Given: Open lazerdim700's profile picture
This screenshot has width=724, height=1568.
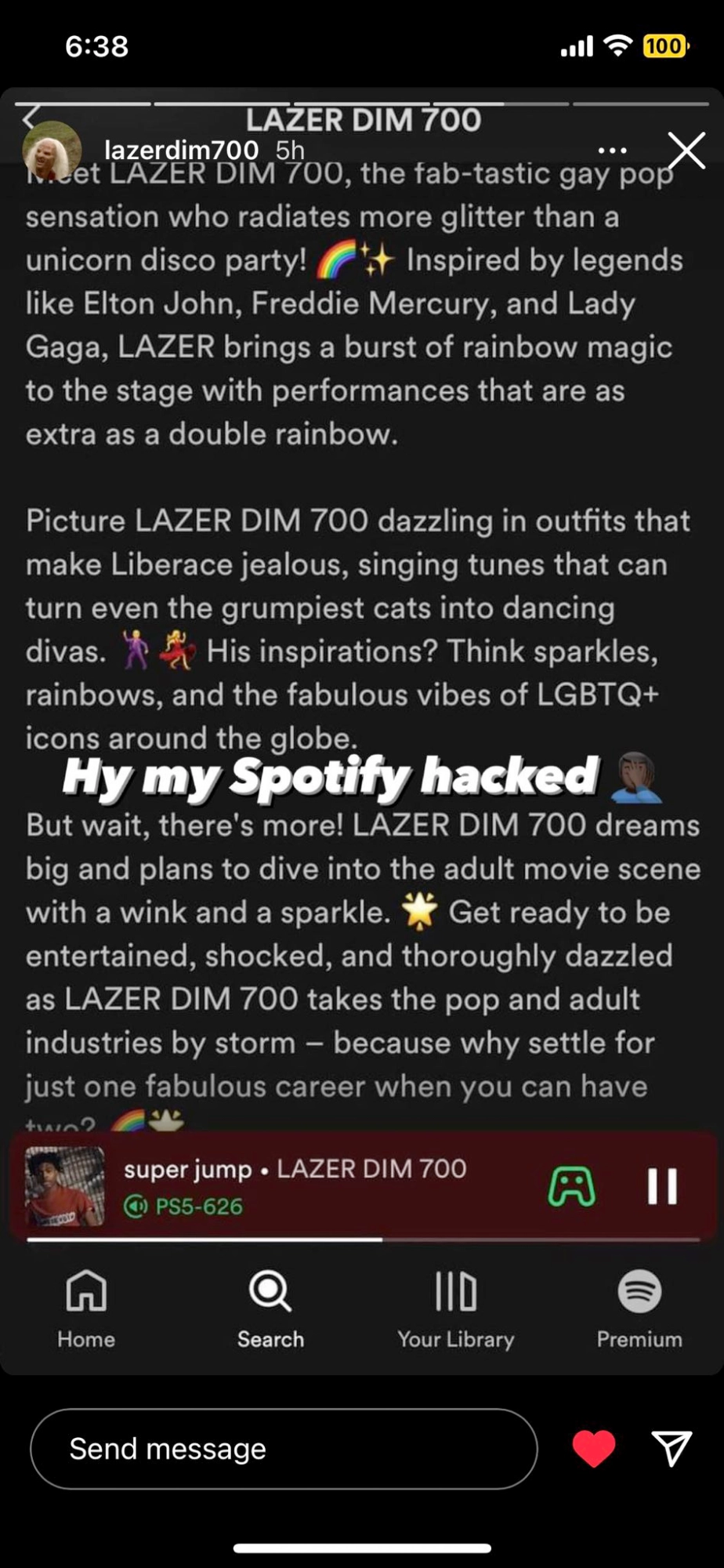Looking at the screenshot, I should click(x=52, y=150).
